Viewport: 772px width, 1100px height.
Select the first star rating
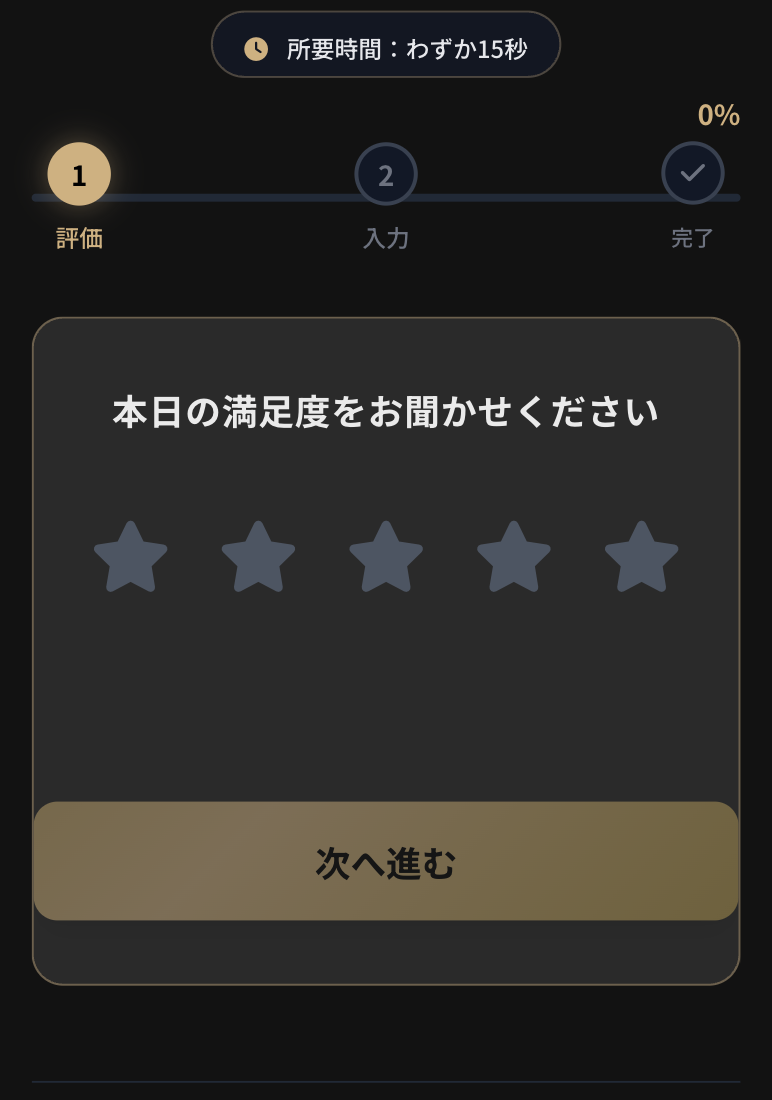coord(129,557)
